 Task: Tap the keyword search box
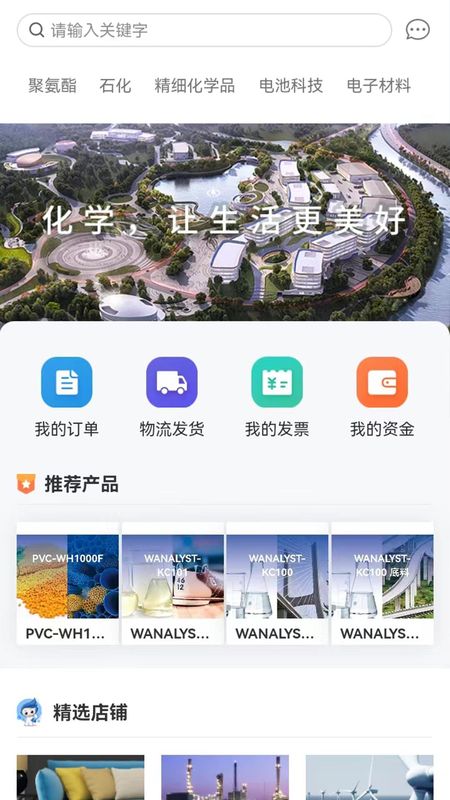pos(204,30)
